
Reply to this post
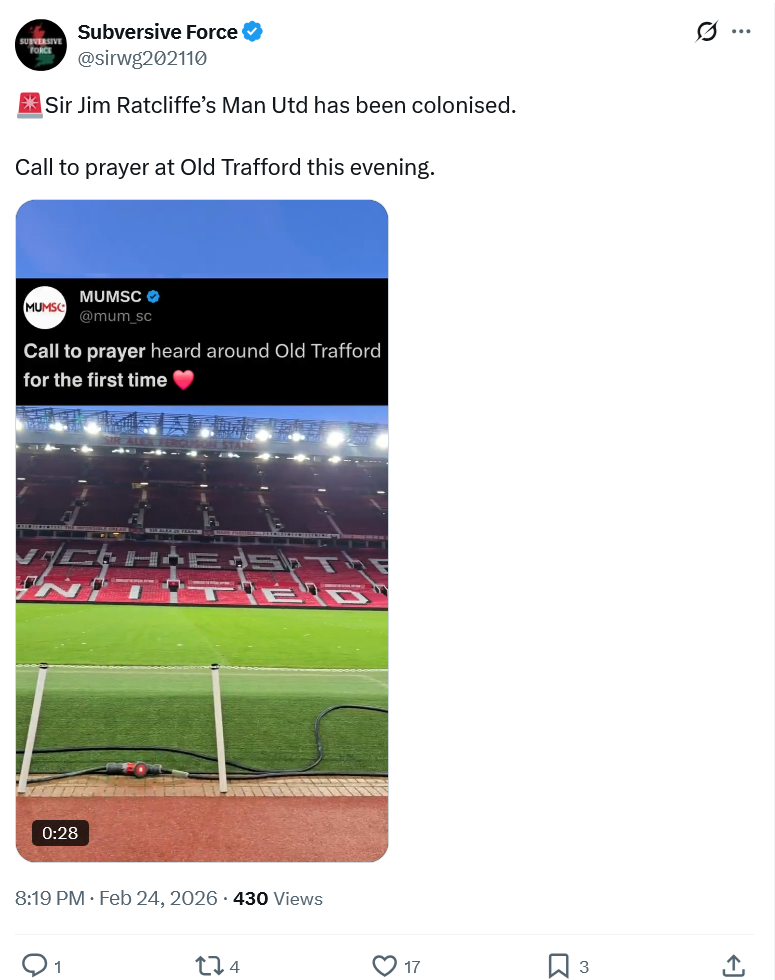tap(35, 965)
